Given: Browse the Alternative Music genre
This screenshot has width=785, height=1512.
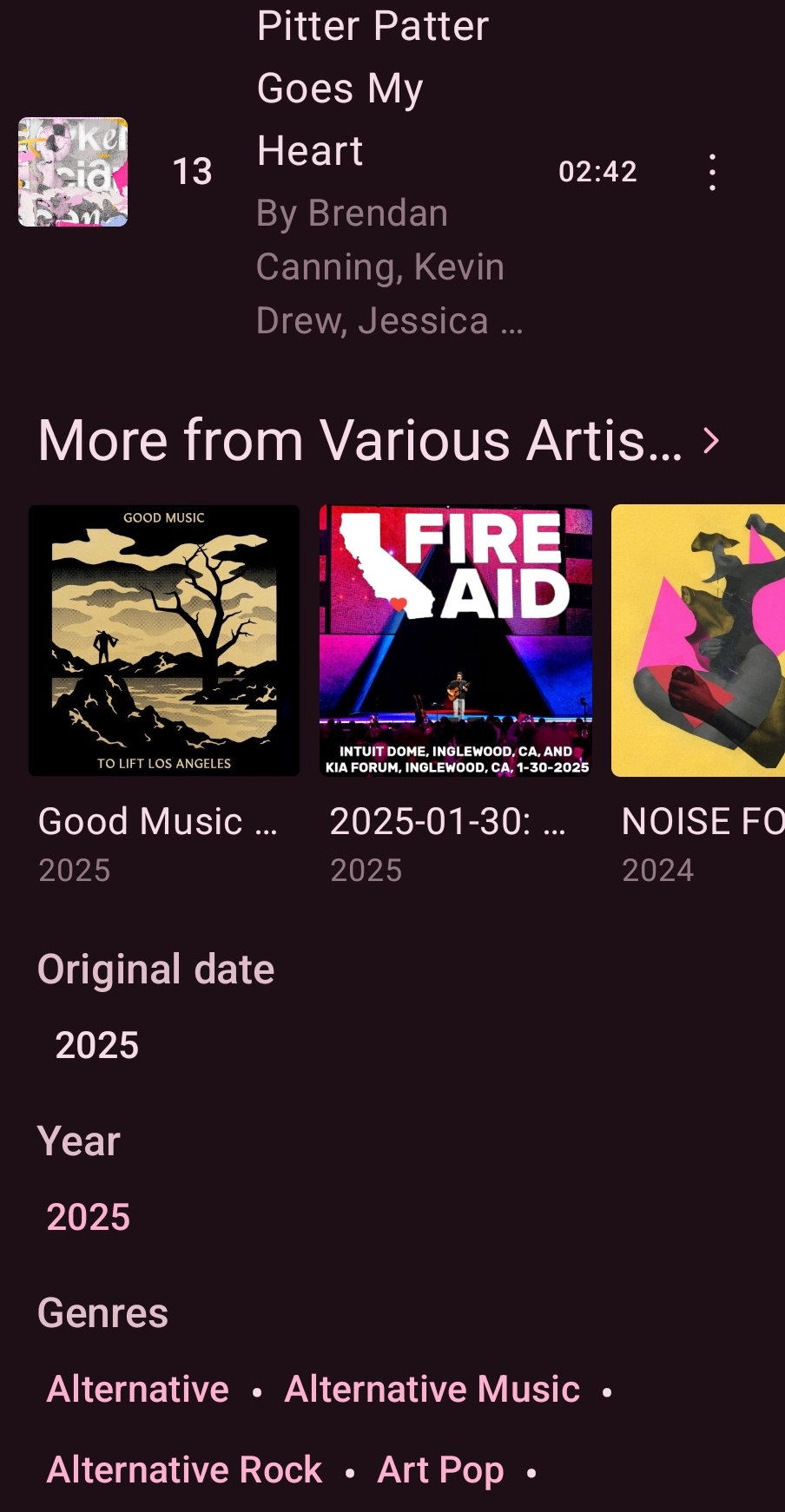Looking at the screenshot, I should [x=432, y=1389].
